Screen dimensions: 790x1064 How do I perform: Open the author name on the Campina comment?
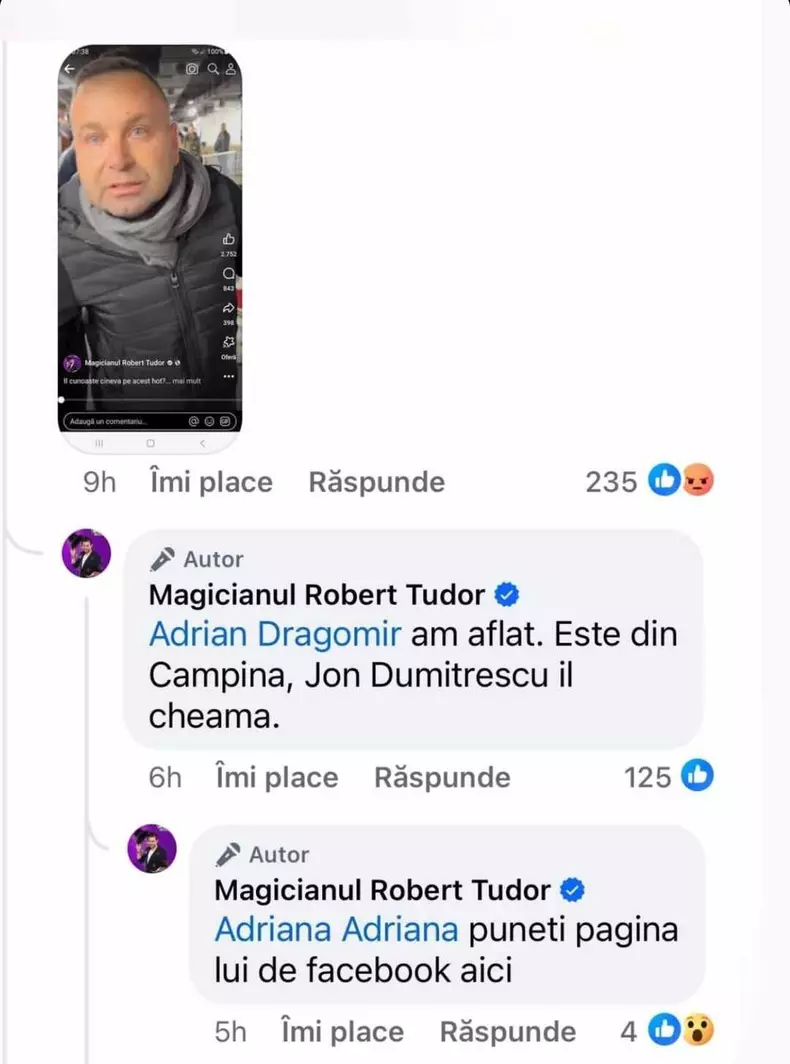(317, 595)
